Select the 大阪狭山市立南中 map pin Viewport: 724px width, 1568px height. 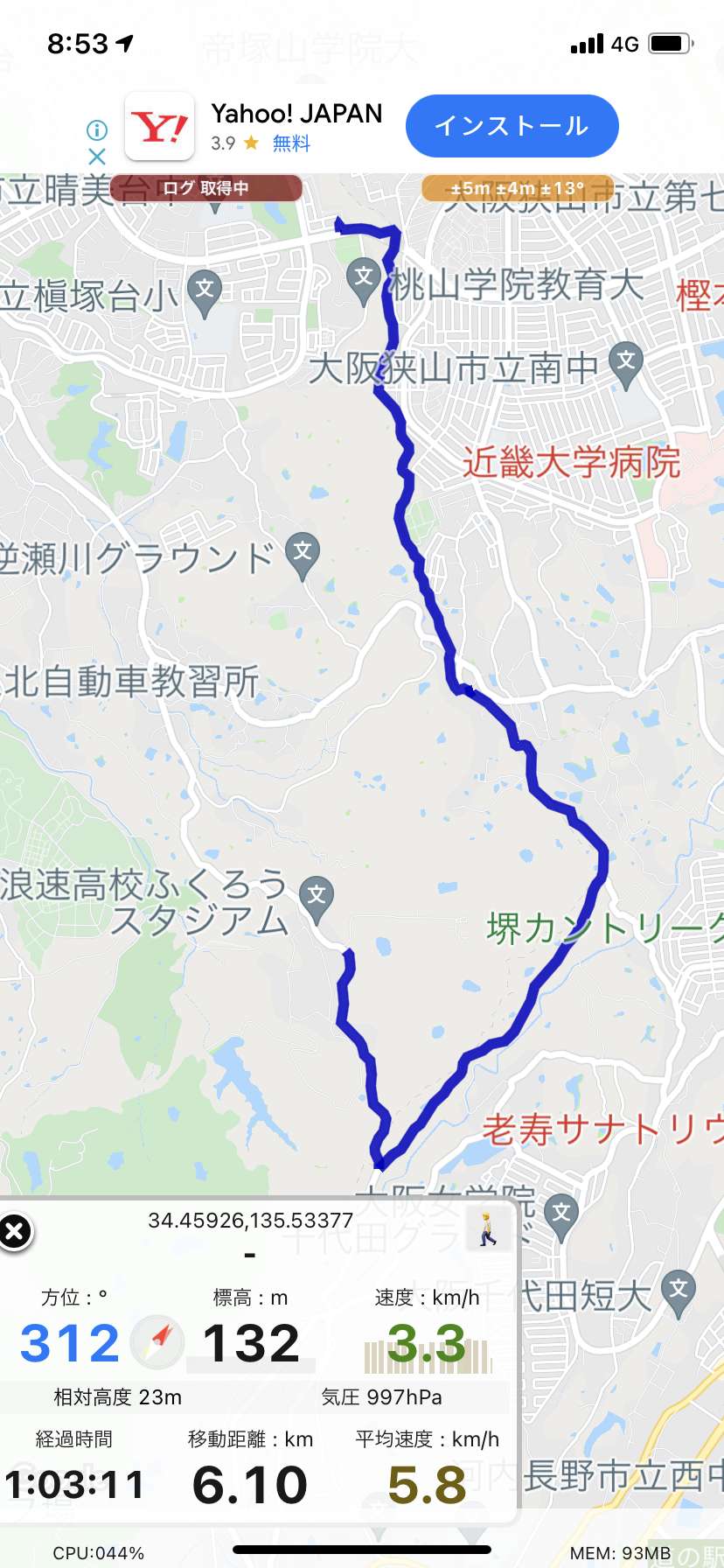(626, 364)
